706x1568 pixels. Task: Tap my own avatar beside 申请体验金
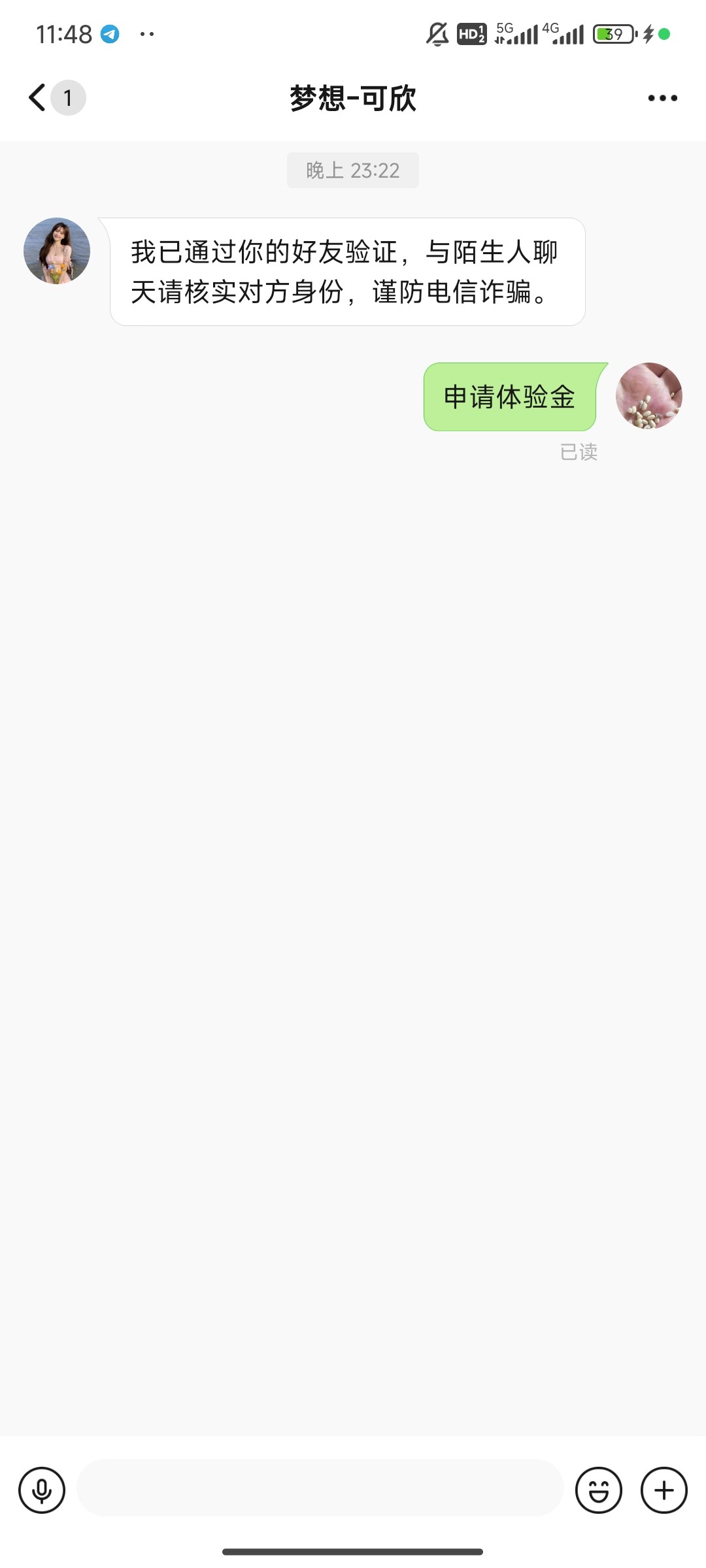648,396
